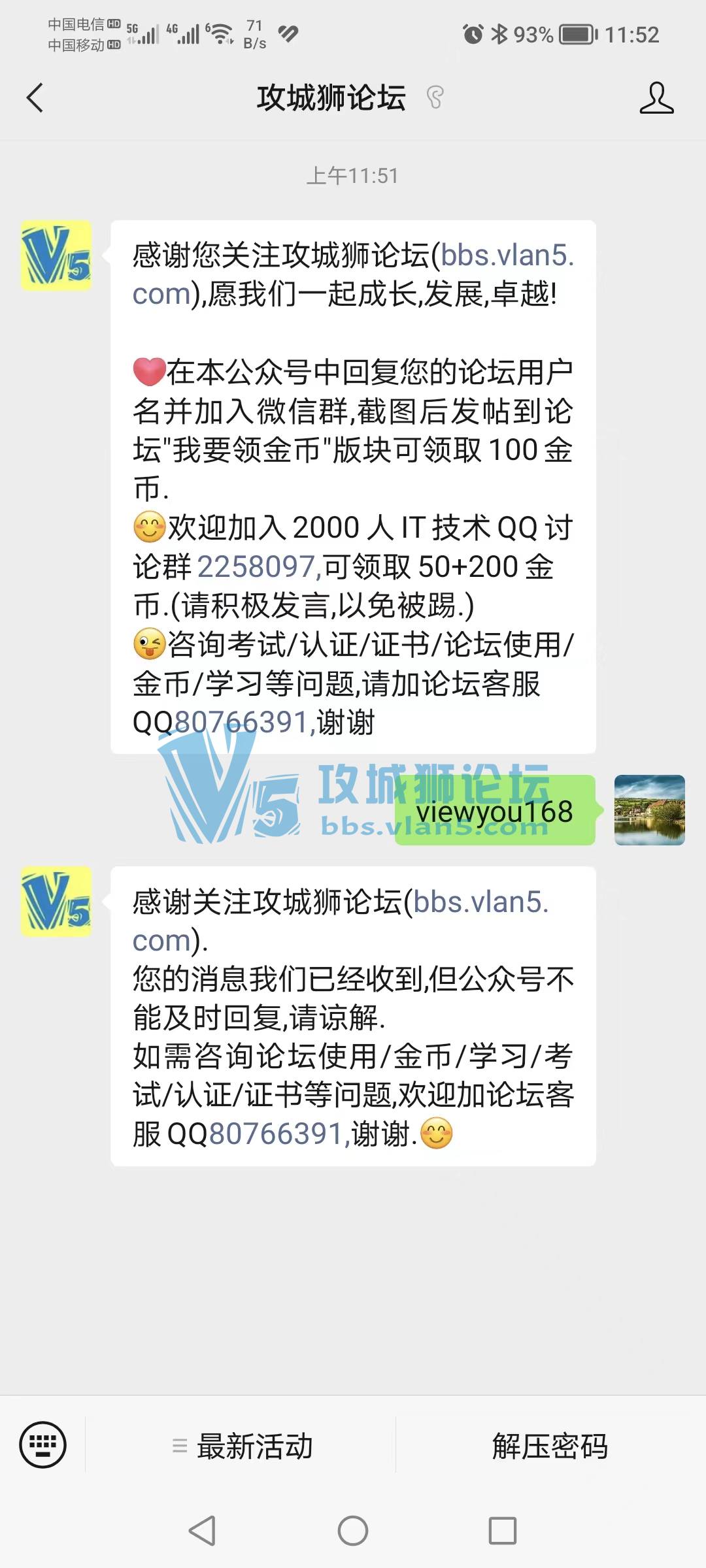This screenshot has height=1568, width=706.
Task: Open the 最新活动 menu
Action: [242, 1446]
